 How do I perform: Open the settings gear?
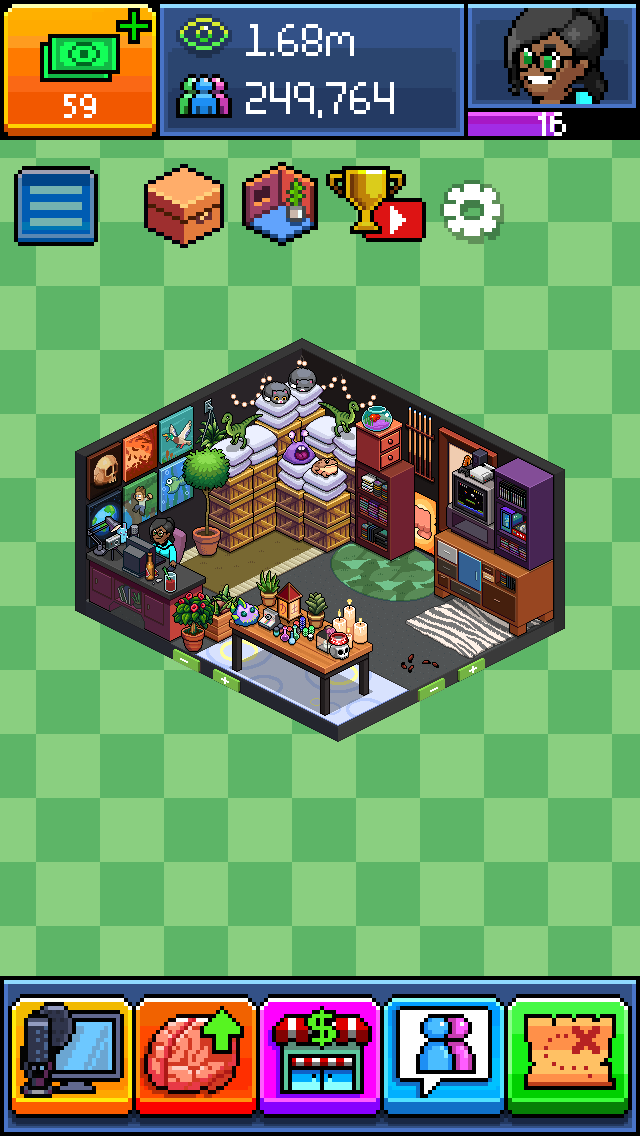pyautogui.click(x=472, y=209)
